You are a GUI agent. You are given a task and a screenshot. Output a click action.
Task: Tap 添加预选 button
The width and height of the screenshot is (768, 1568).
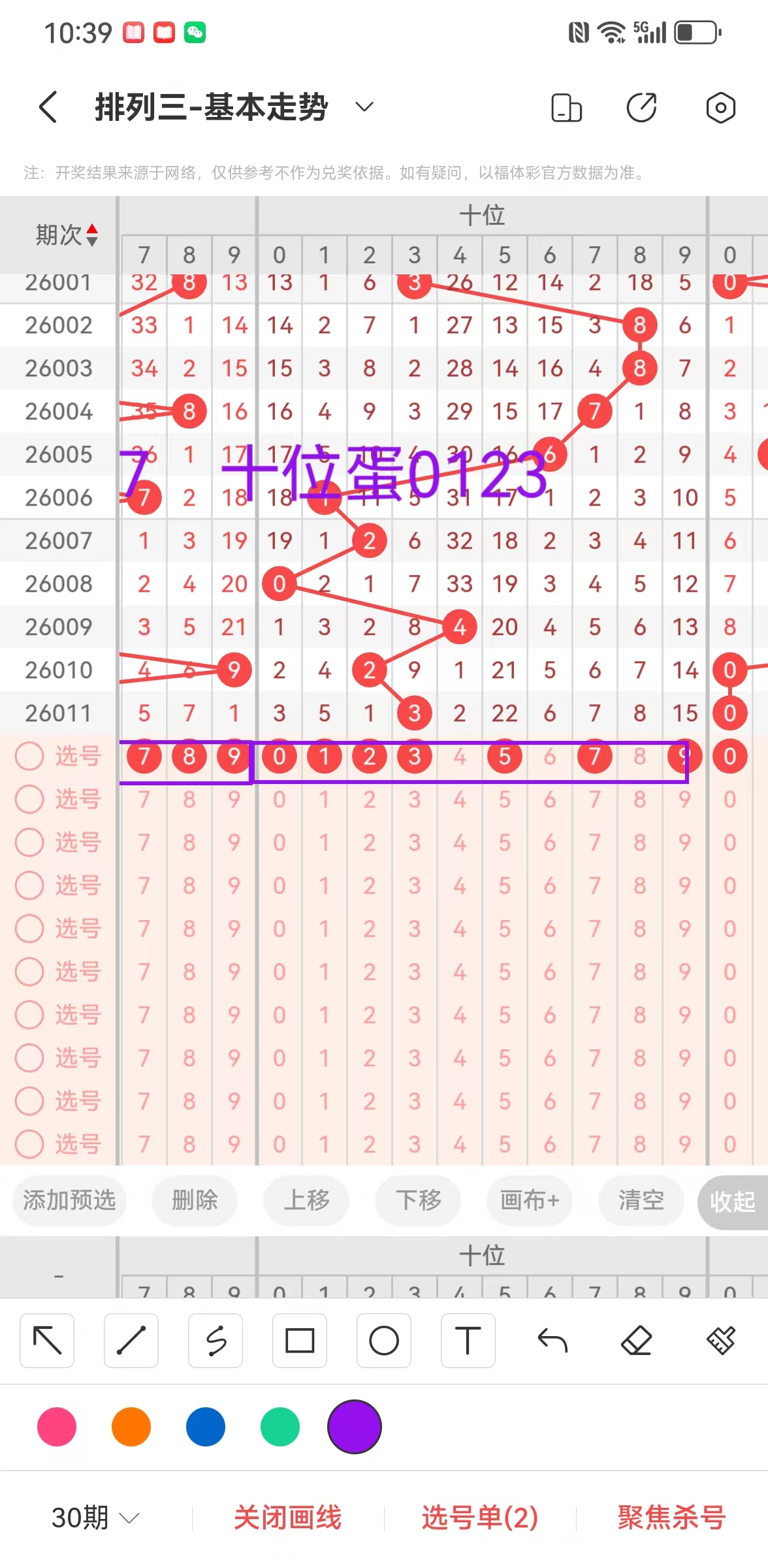(69, 1201)
